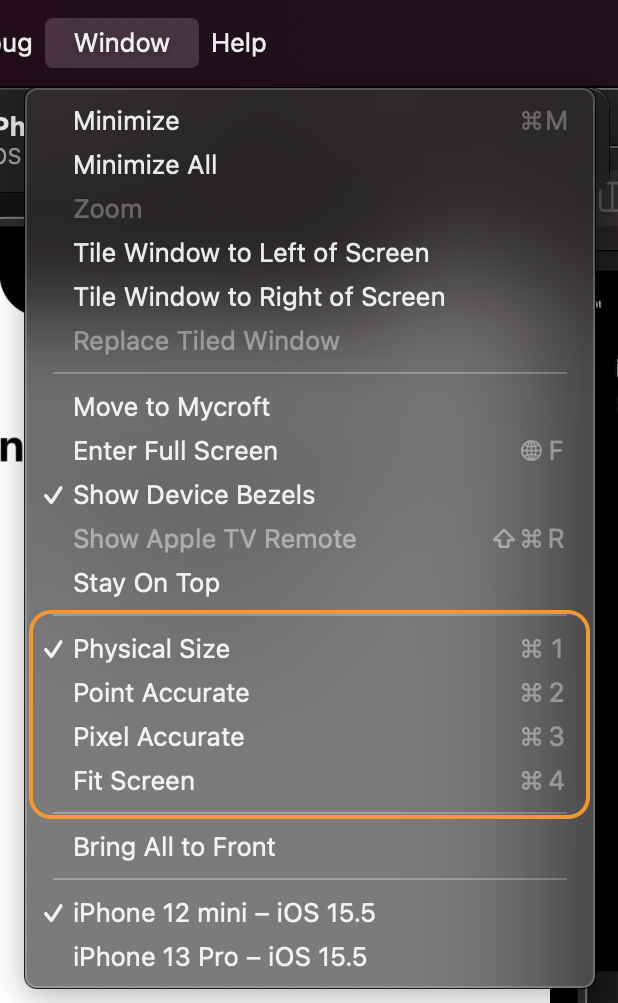Image resolution: width=618 pixels, height=1003 pixels.
Task: Open the Help menu
Action: click(238, 43)
